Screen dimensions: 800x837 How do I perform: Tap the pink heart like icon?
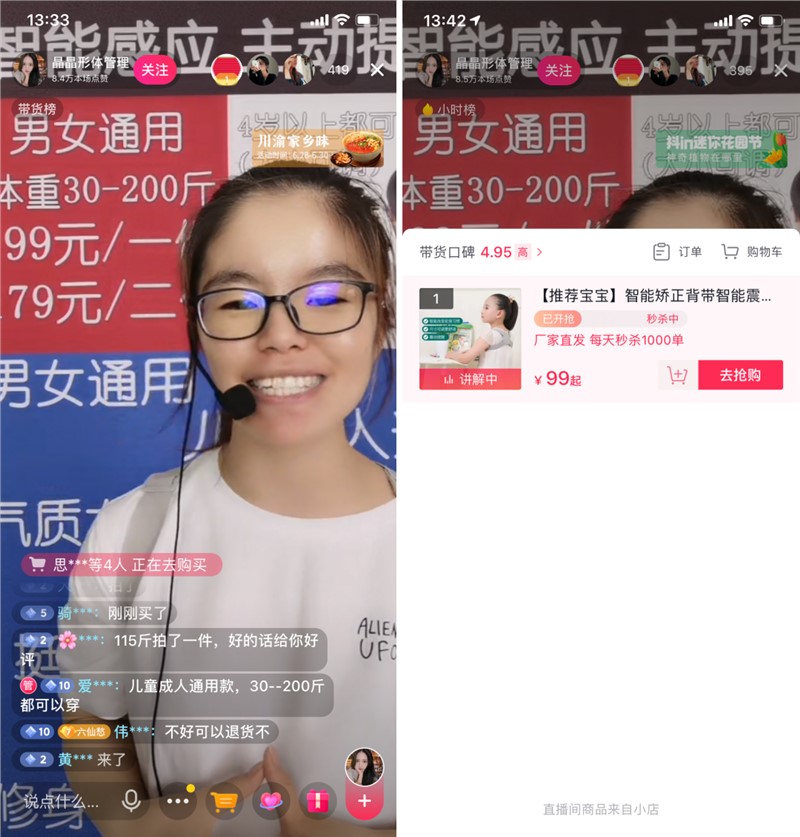[x=271, y=801]
